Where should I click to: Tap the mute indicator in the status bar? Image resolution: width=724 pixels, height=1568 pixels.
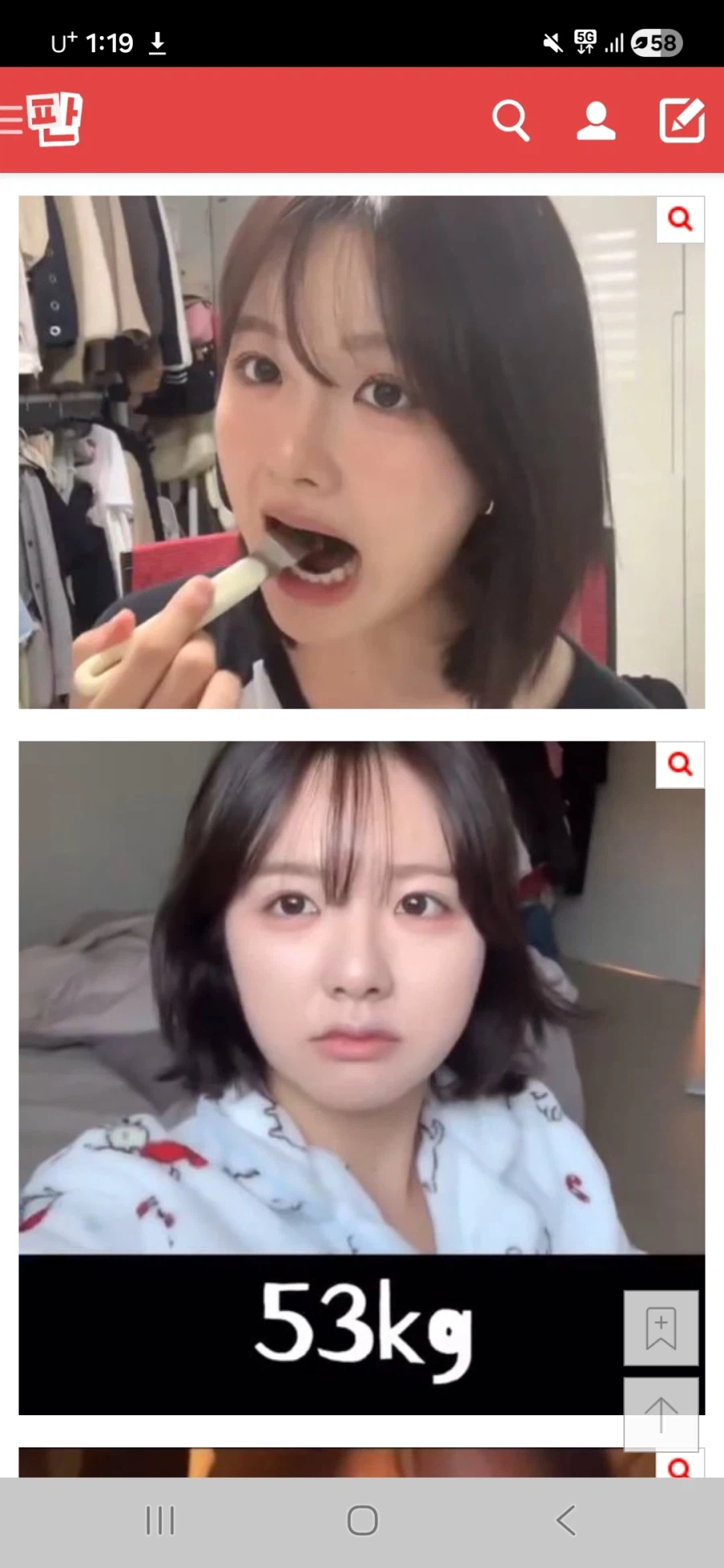551,43
